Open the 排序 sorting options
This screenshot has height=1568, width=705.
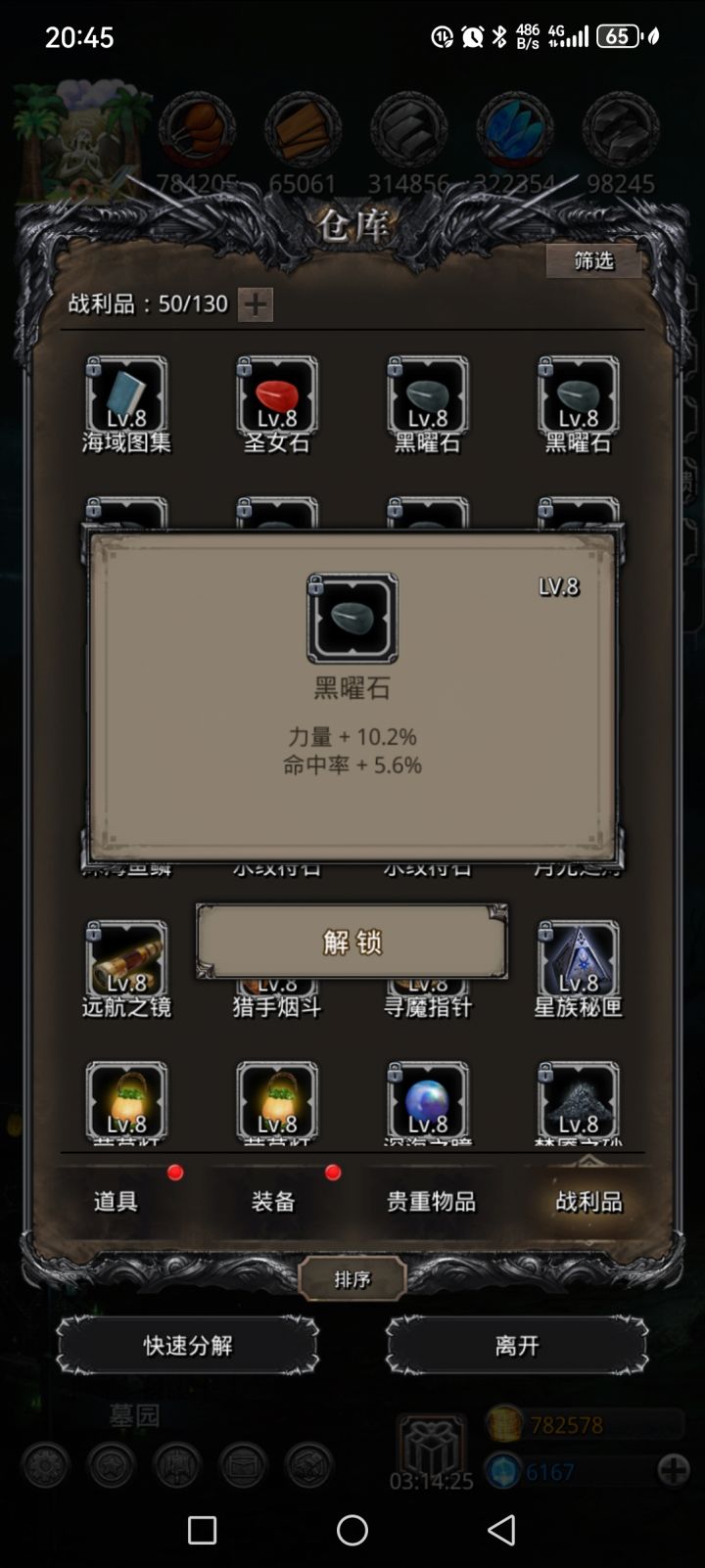pyautogui.click(x=352, y=1278)
